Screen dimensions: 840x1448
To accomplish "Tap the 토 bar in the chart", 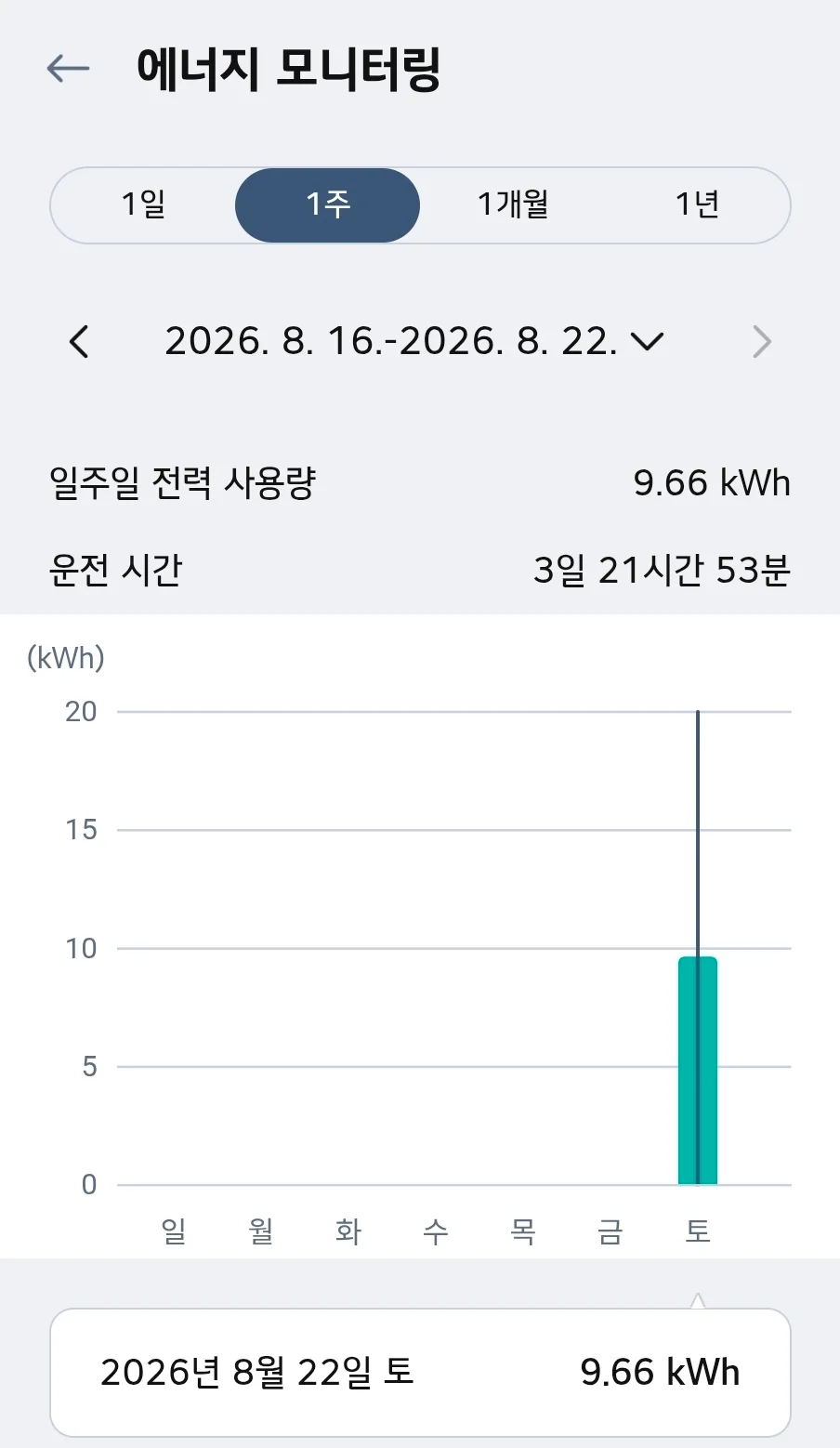I will click(x=698, y=1070).
